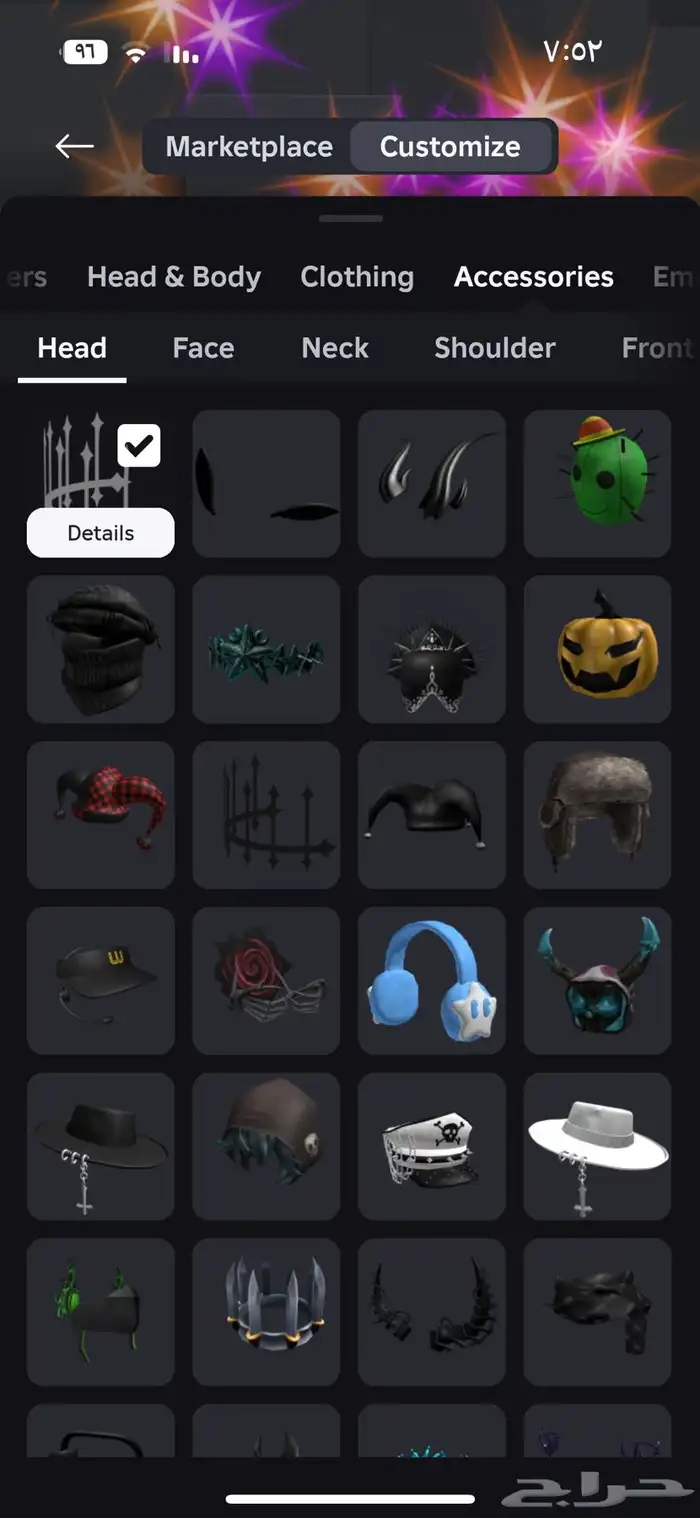The image size is (700, 1518).
Task: Equip the orange jack-o-lantern pumpkin head
Action: point(597,649)
